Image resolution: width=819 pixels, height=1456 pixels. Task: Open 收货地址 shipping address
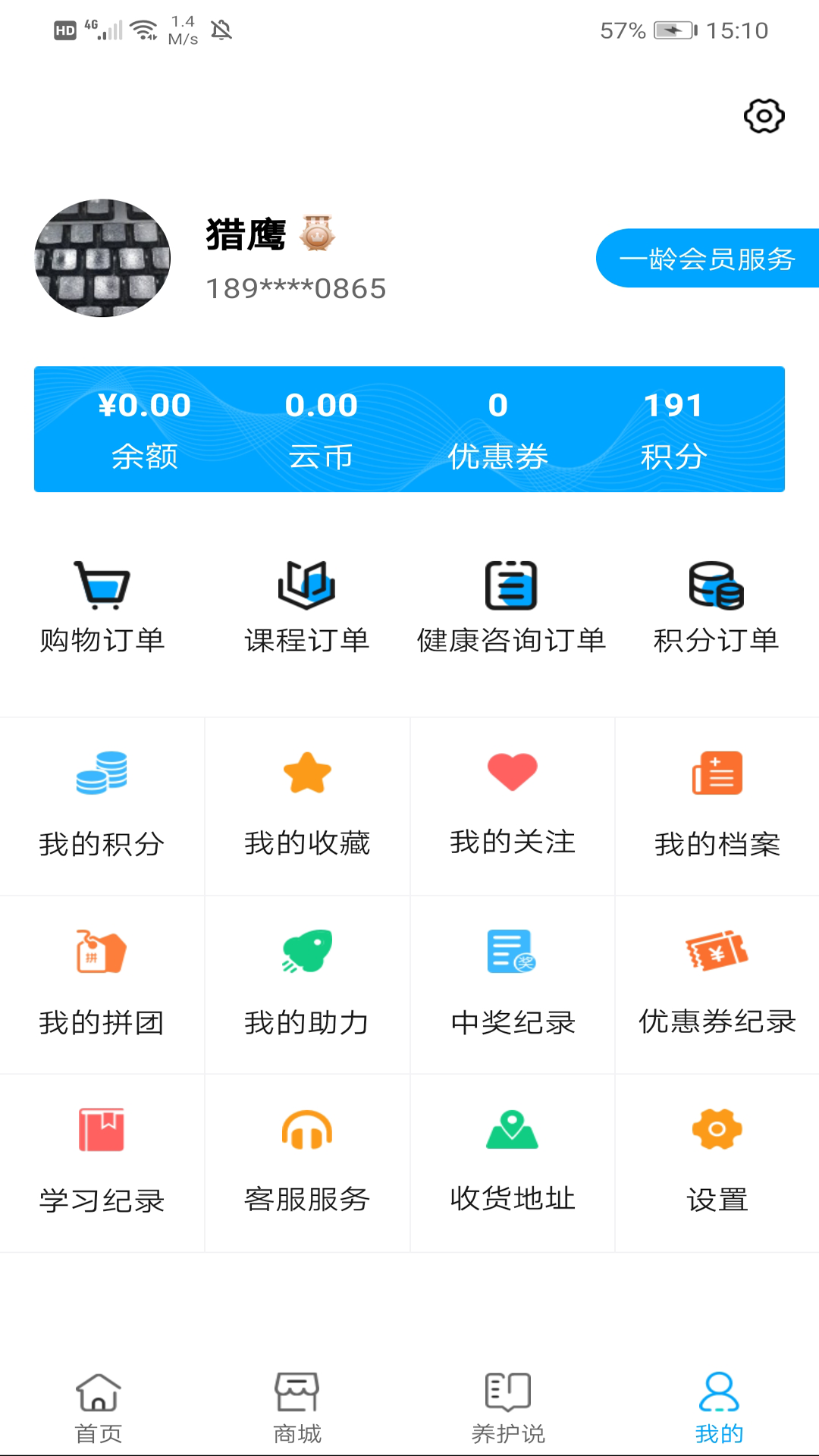click(513, 1163)
